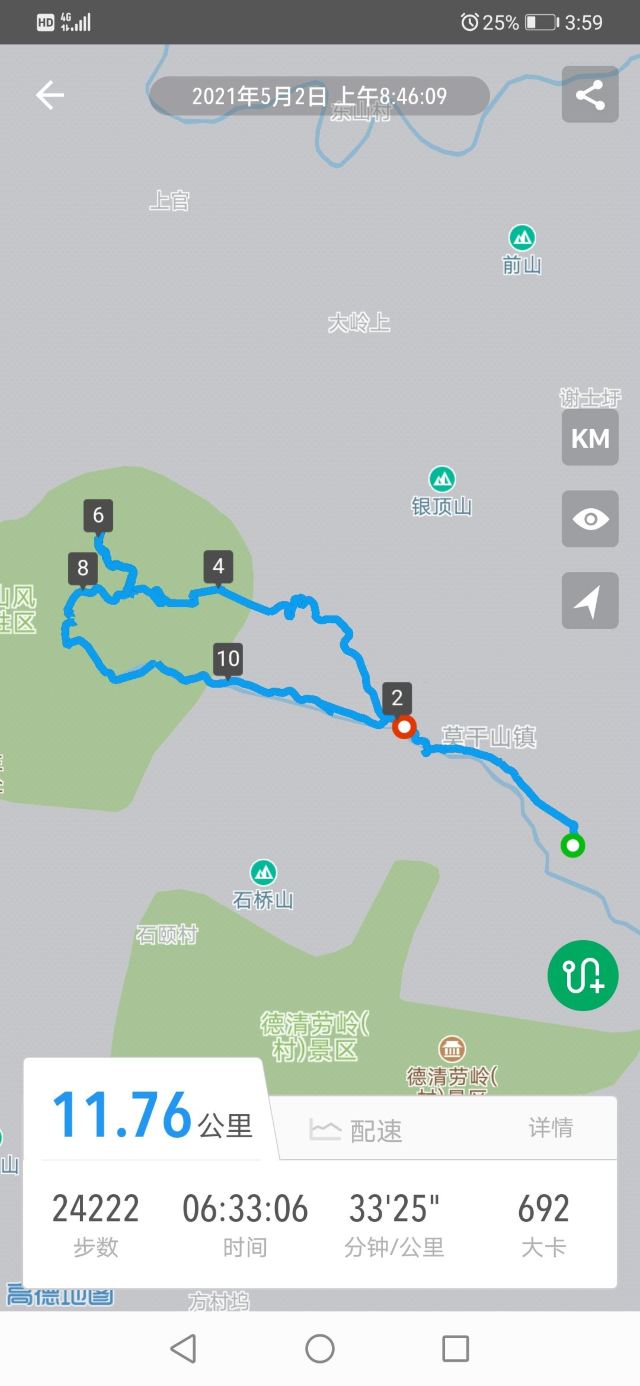
Task: Open recent apps from navigation bar
Action: 455,1349
